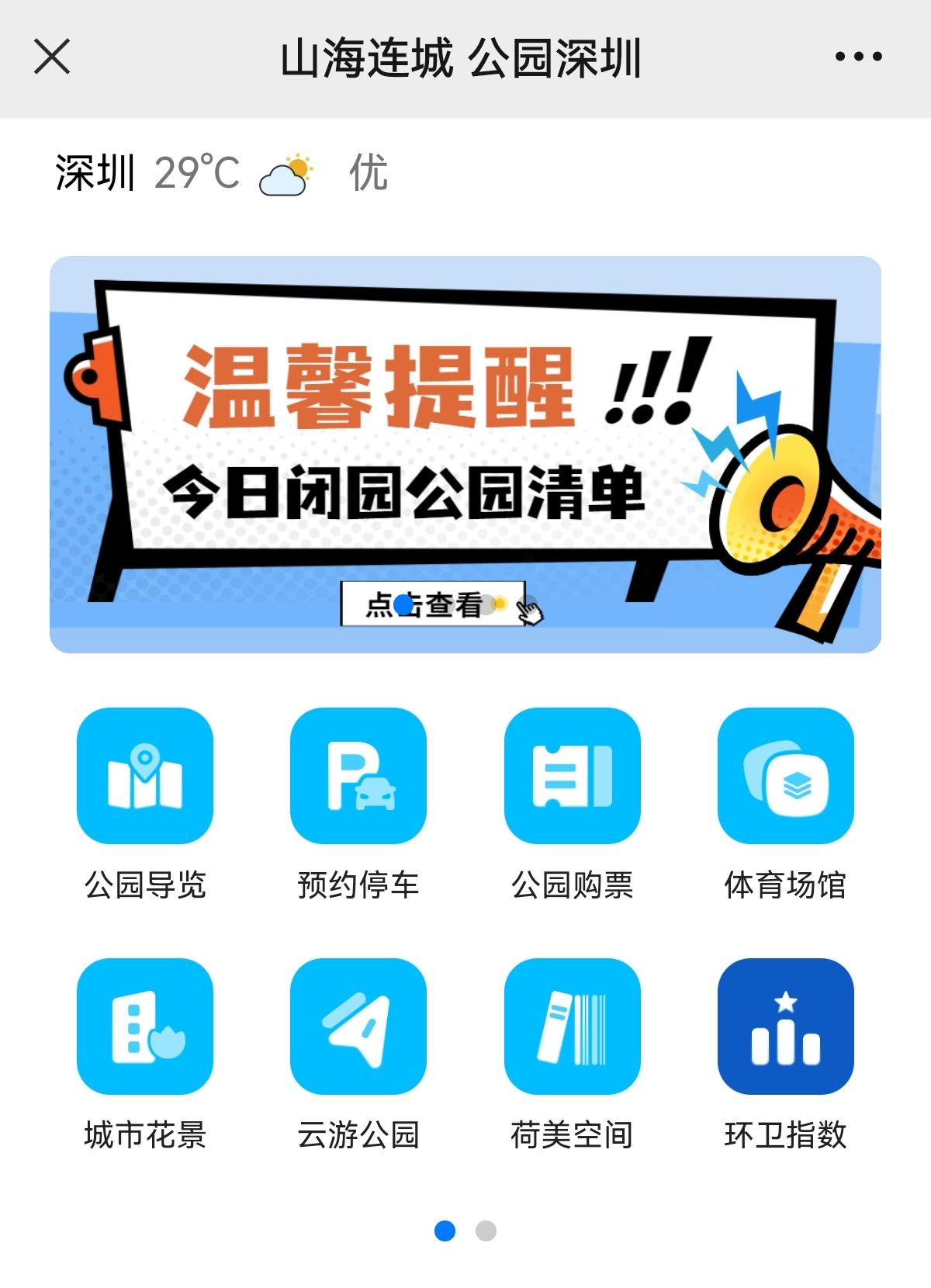This screenshot has width=931, height=1288.
Task: Open the 今日闭园公园清单 banner
Action: [465, 454]
